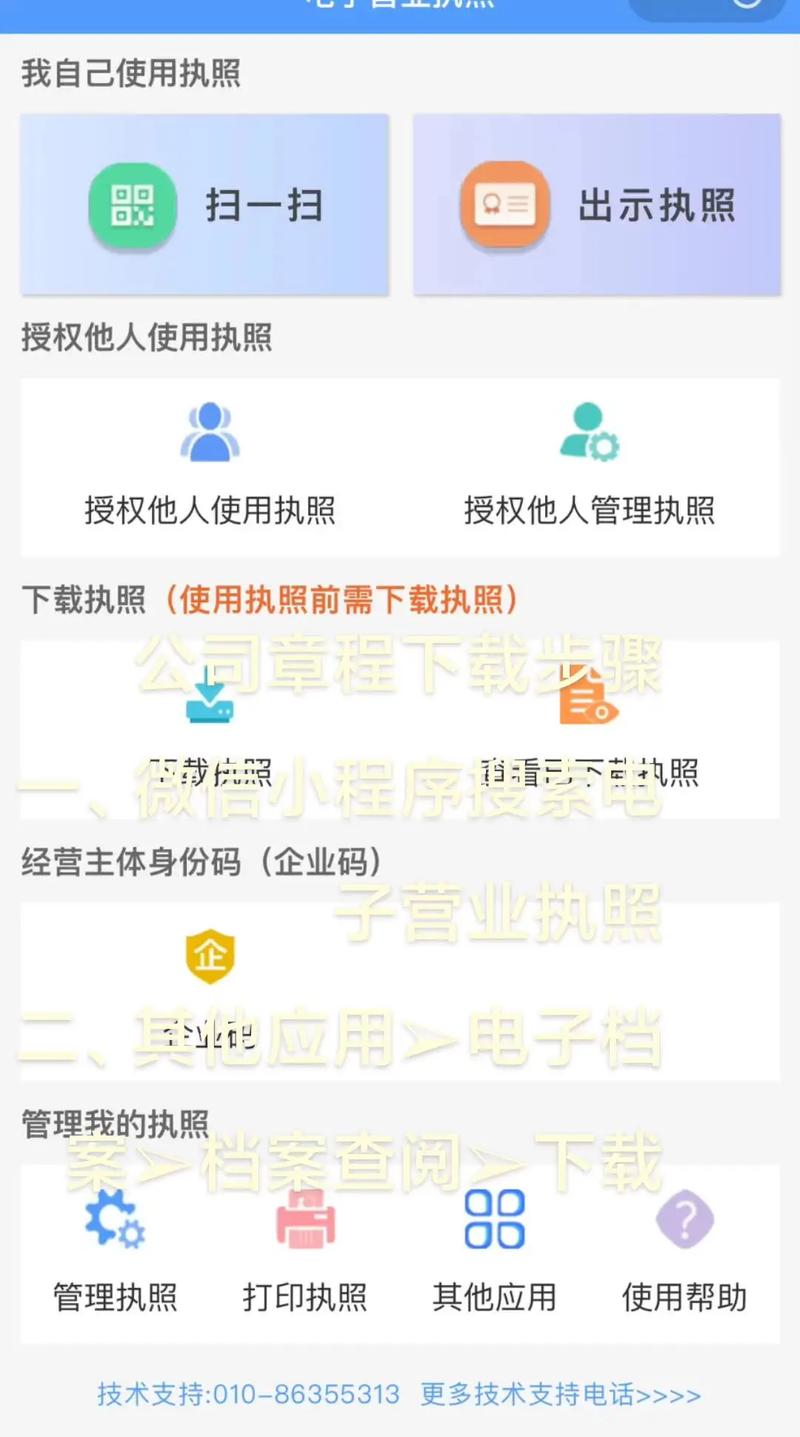Tap 出示执照 to show license

coord(597,205)
